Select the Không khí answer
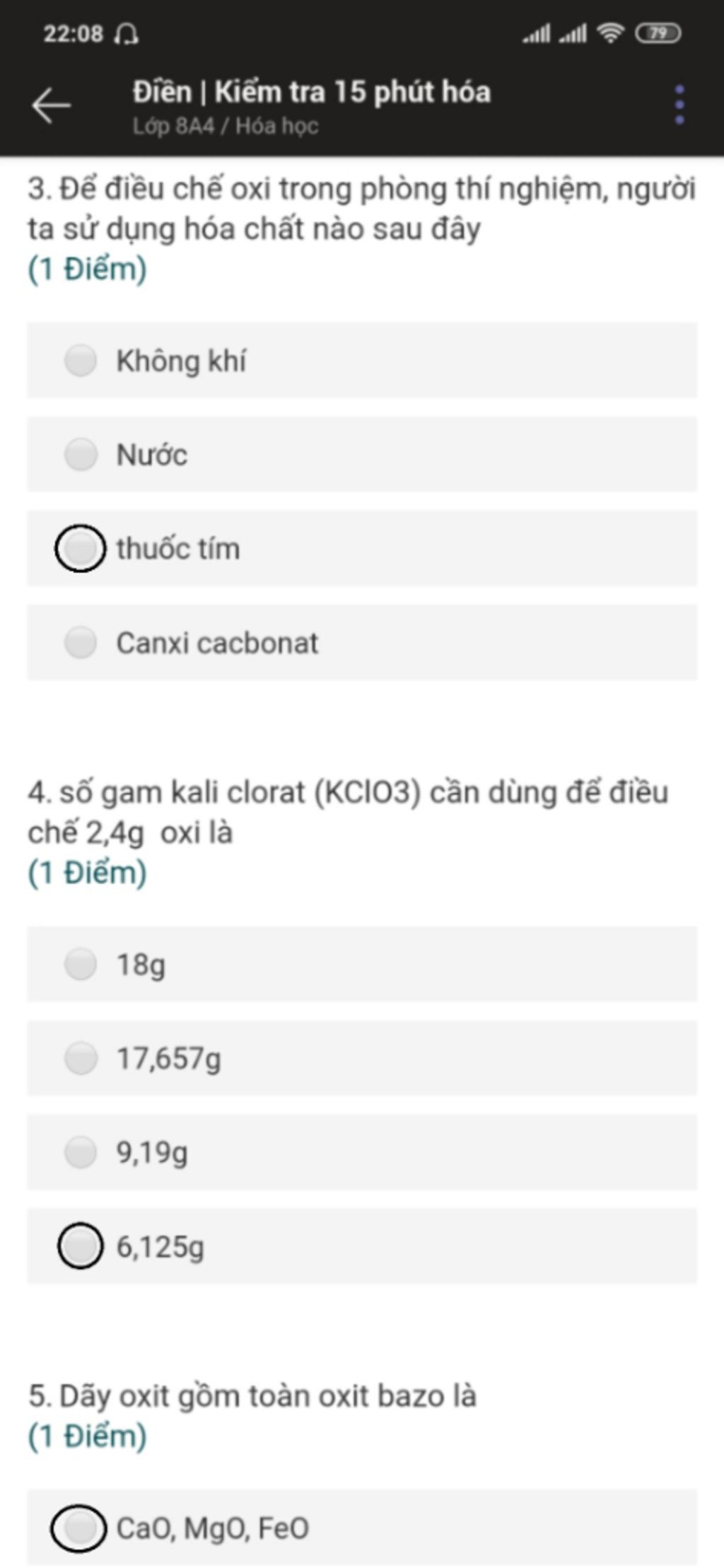 coord(81,360)
